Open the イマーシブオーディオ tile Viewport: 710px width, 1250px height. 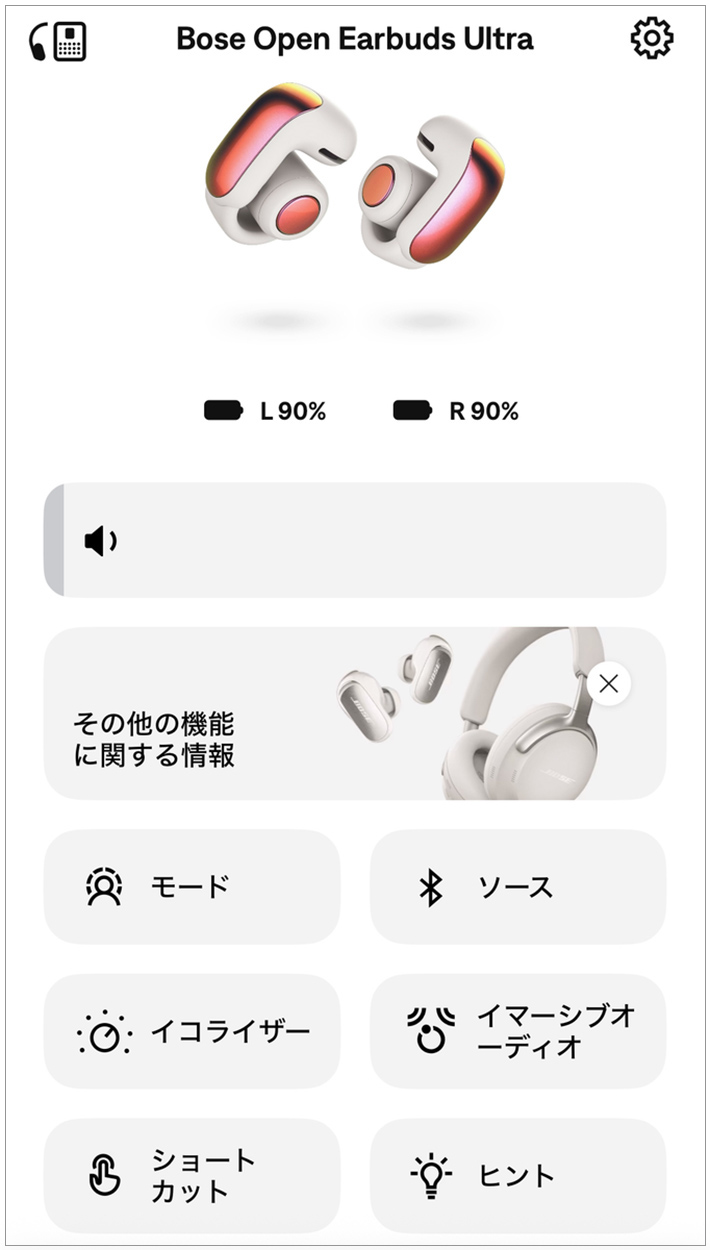[x=518, y=1032]
